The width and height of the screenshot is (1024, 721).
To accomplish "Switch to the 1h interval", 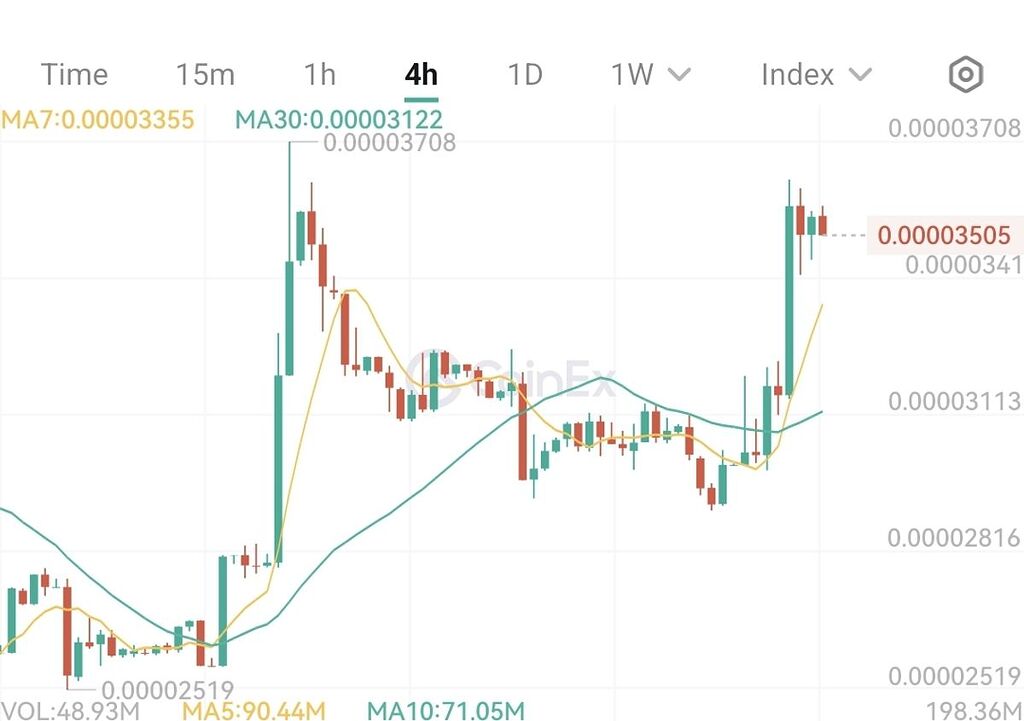I will coord(320,75).
